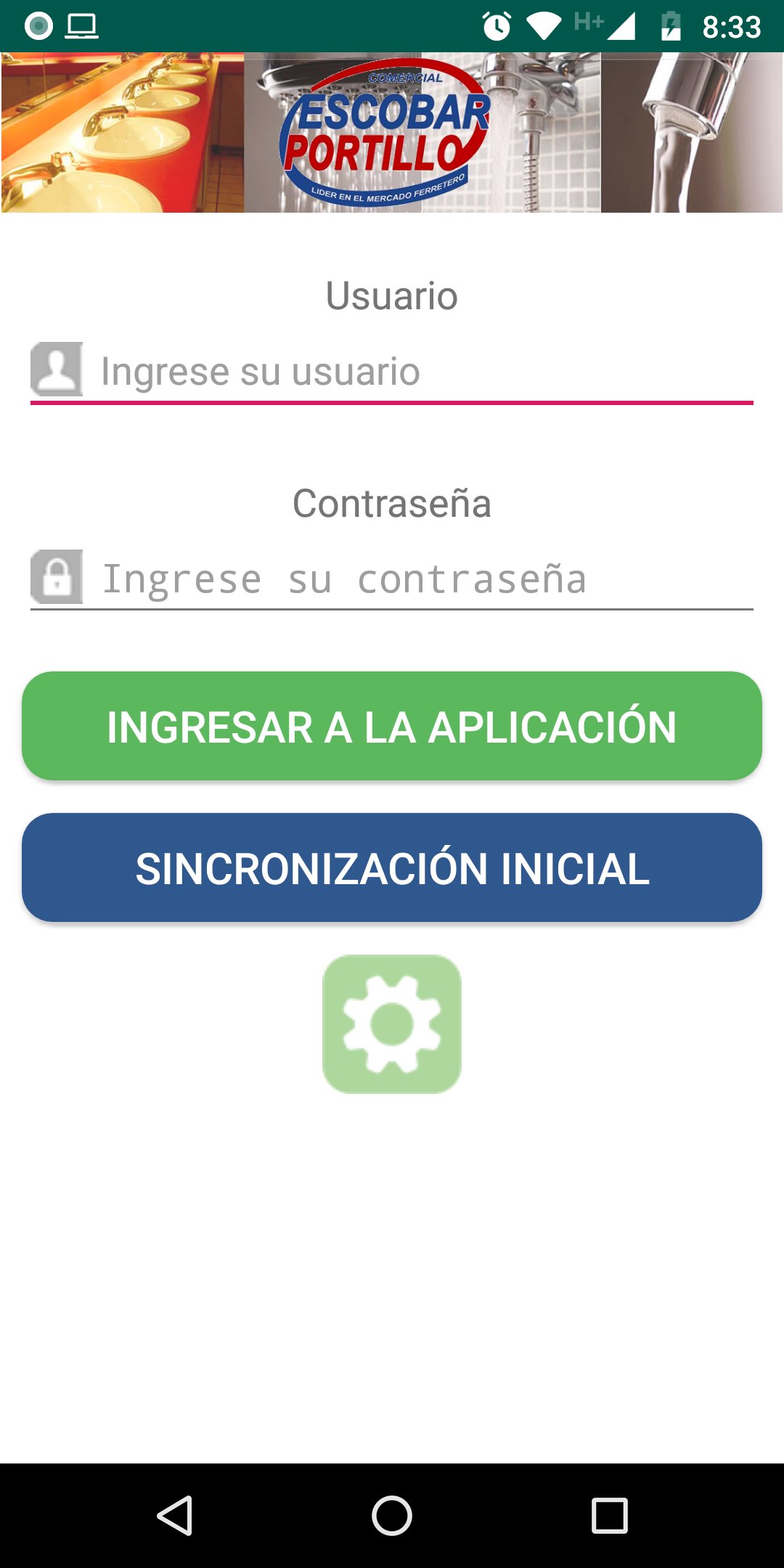Go back using navigation bar
Viewport: 784px width, 1568px height.
tap(175, 1516)
